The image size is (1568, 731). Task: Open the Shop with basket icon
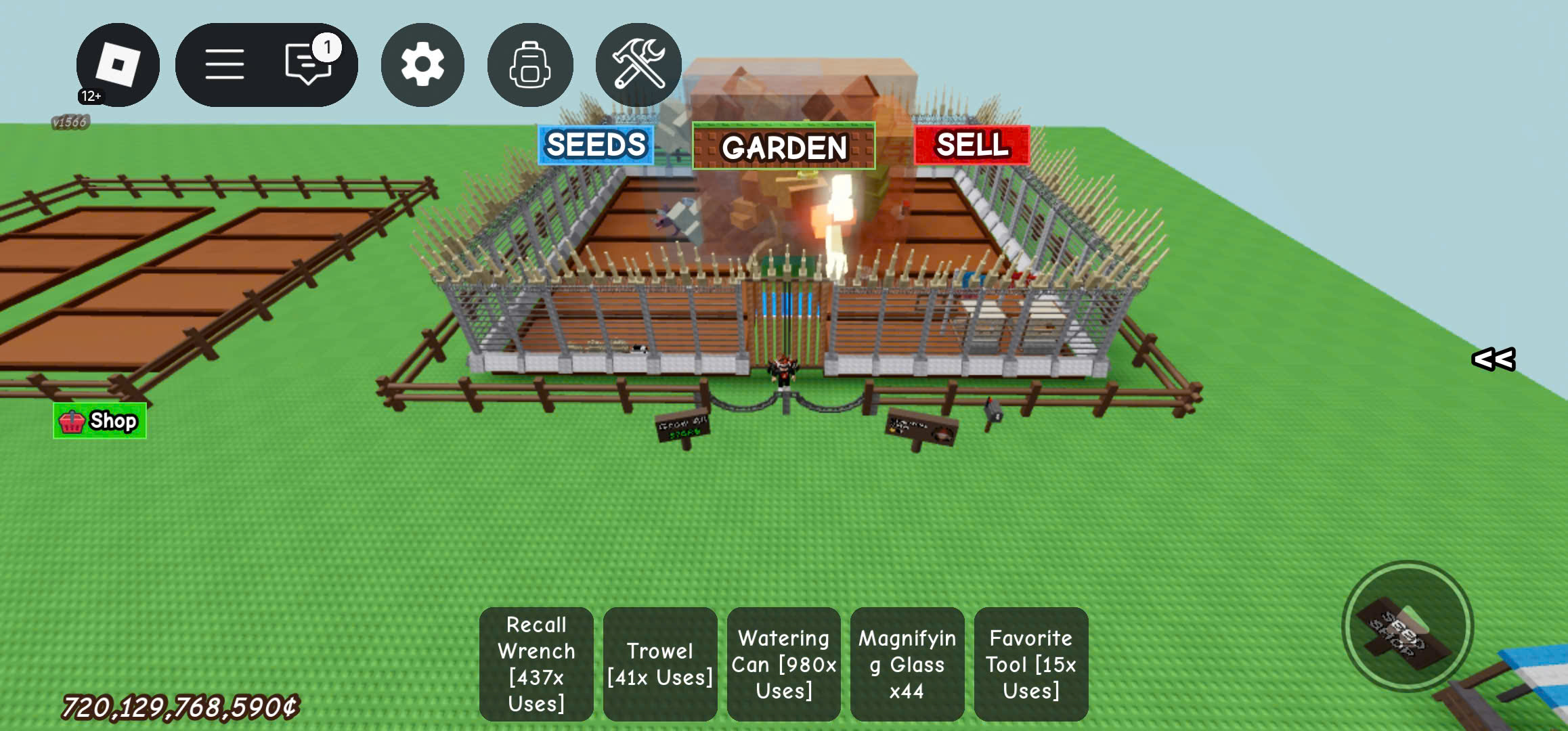click(100, 421)
